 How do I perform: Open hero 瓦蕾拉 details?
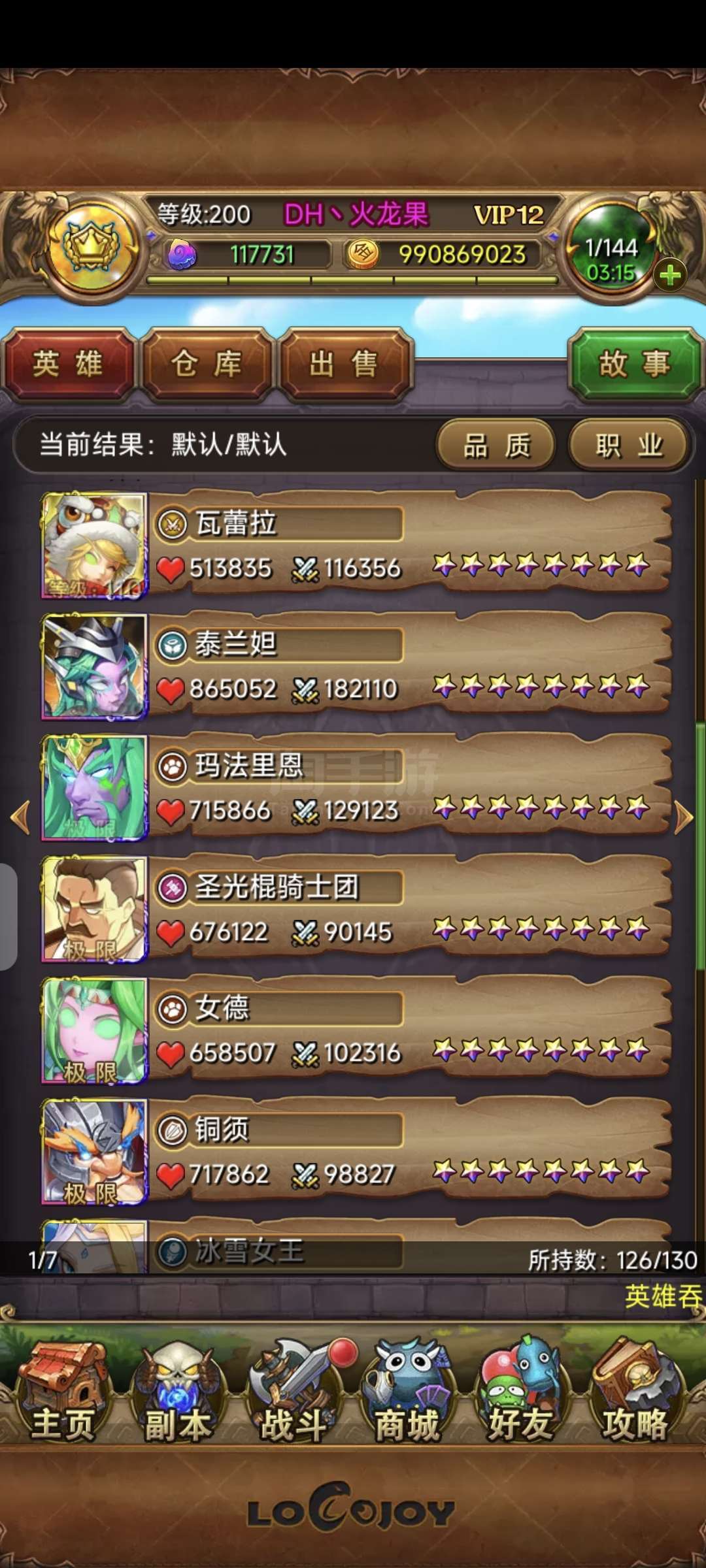(x=356, y=544)
